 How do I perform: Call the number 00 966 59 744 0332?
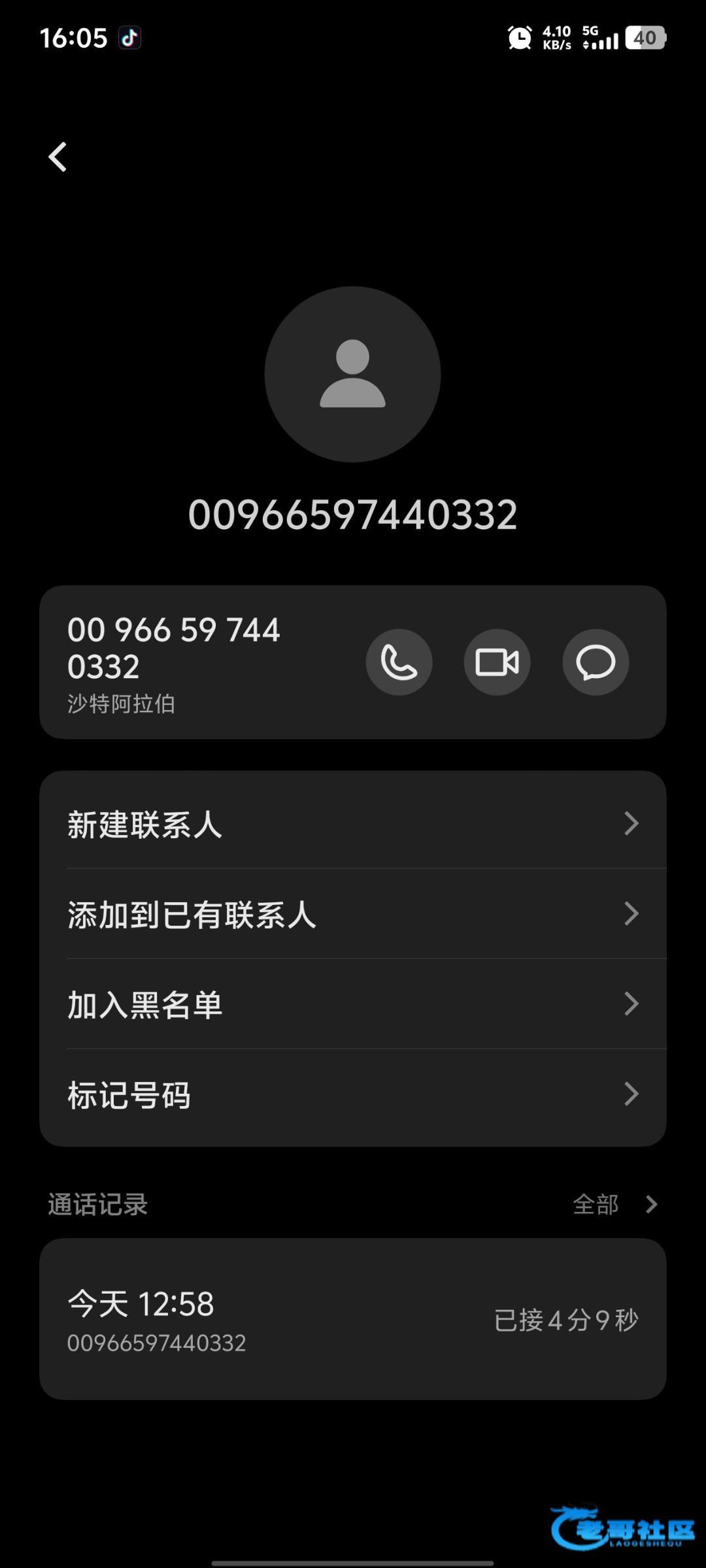(x=399, y=662)
